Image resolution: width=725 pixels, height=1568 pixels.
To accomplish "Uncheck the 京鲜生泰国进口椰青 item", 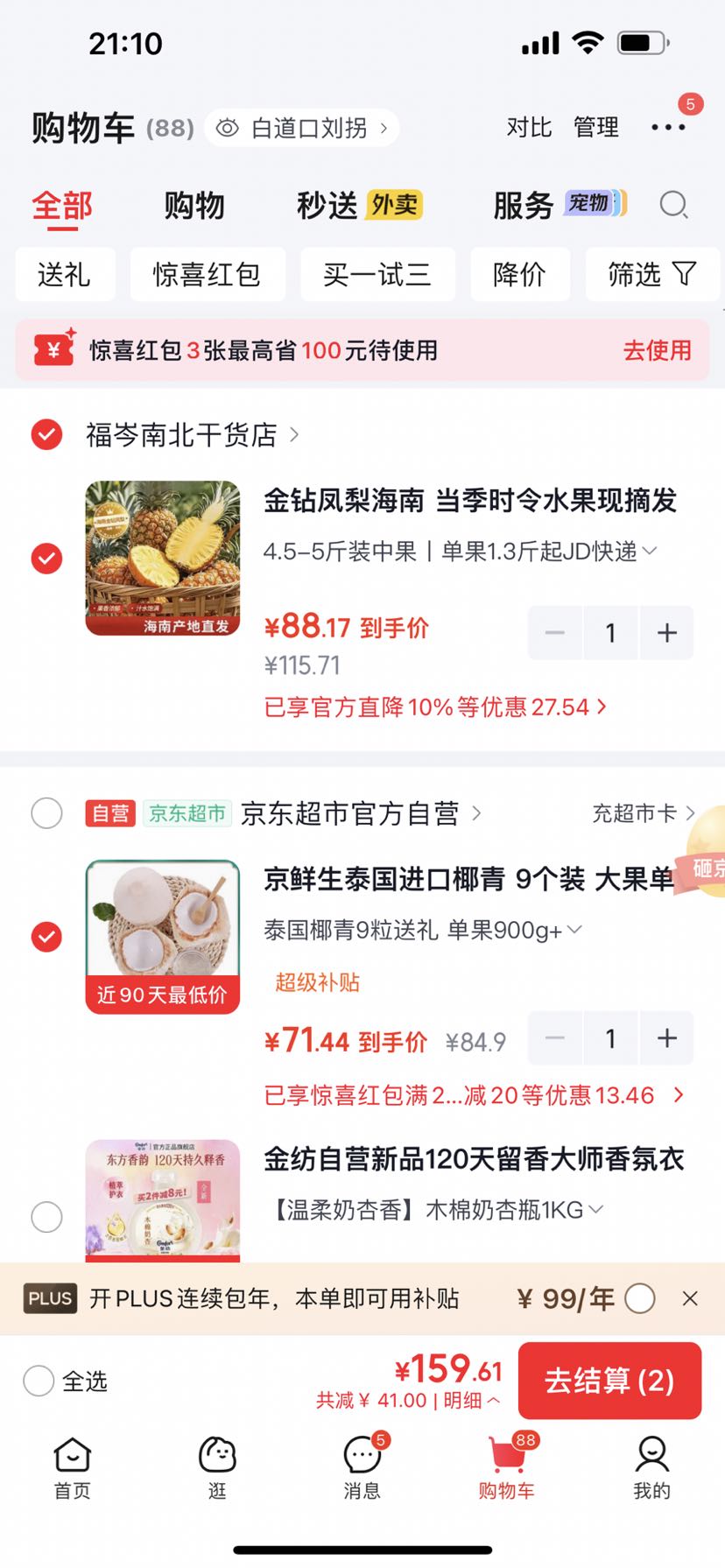I will click(x=46, y=937).
